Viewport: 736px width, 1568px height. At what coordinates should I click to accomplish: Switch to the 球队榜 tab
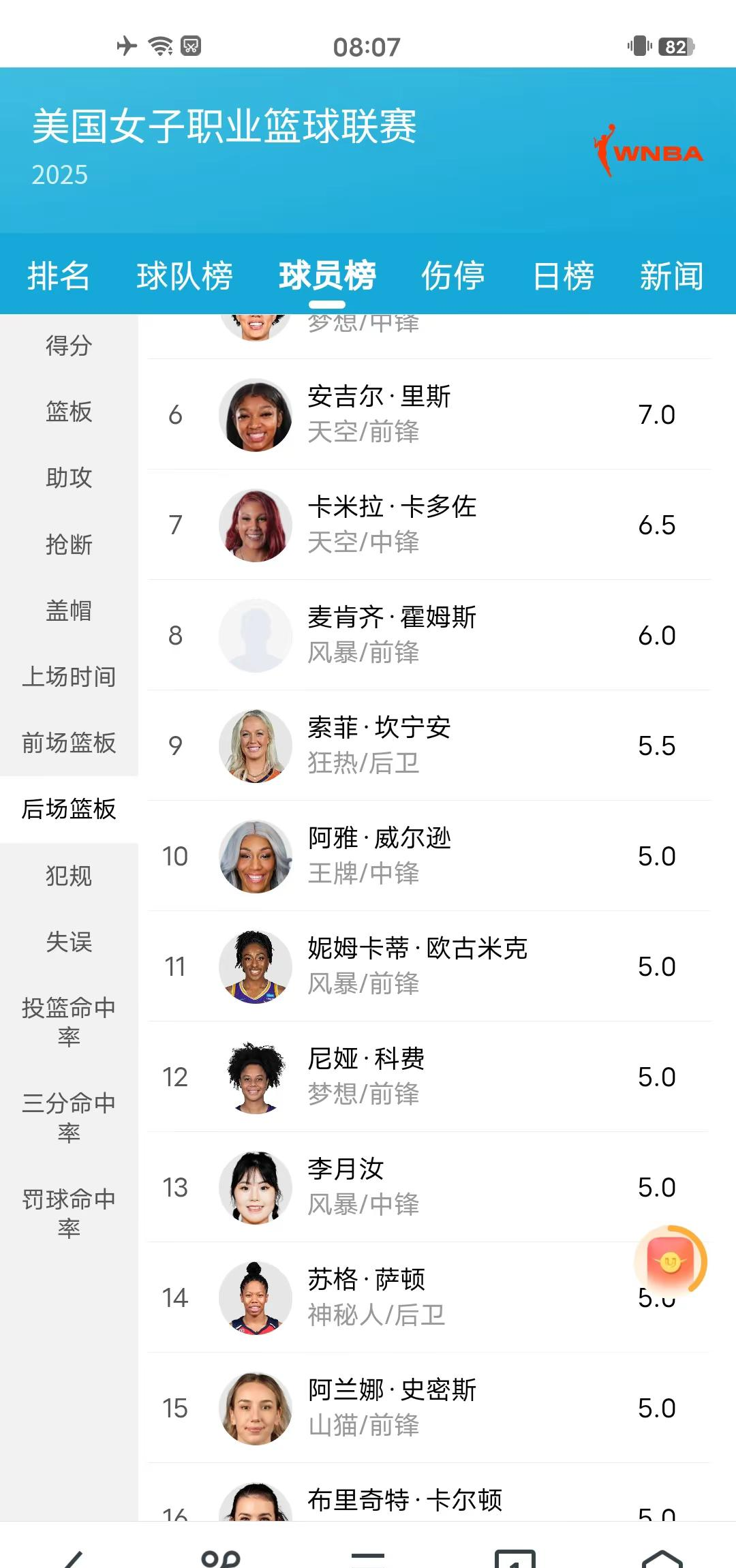point(185,275)
